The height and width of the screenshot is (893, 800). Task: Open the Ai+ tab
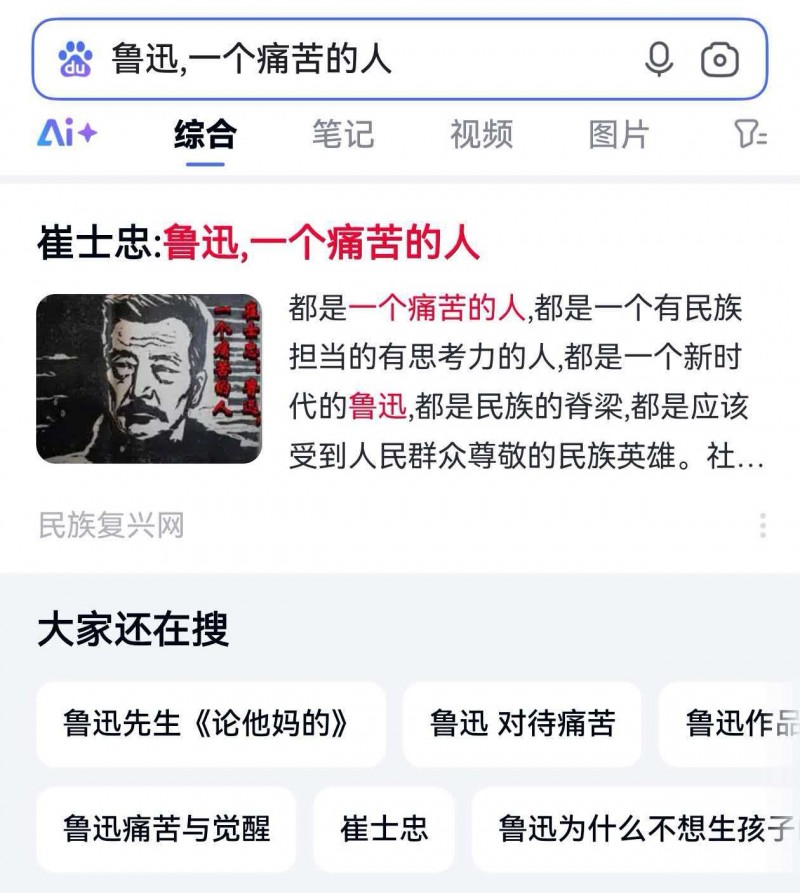click(66, 134)
